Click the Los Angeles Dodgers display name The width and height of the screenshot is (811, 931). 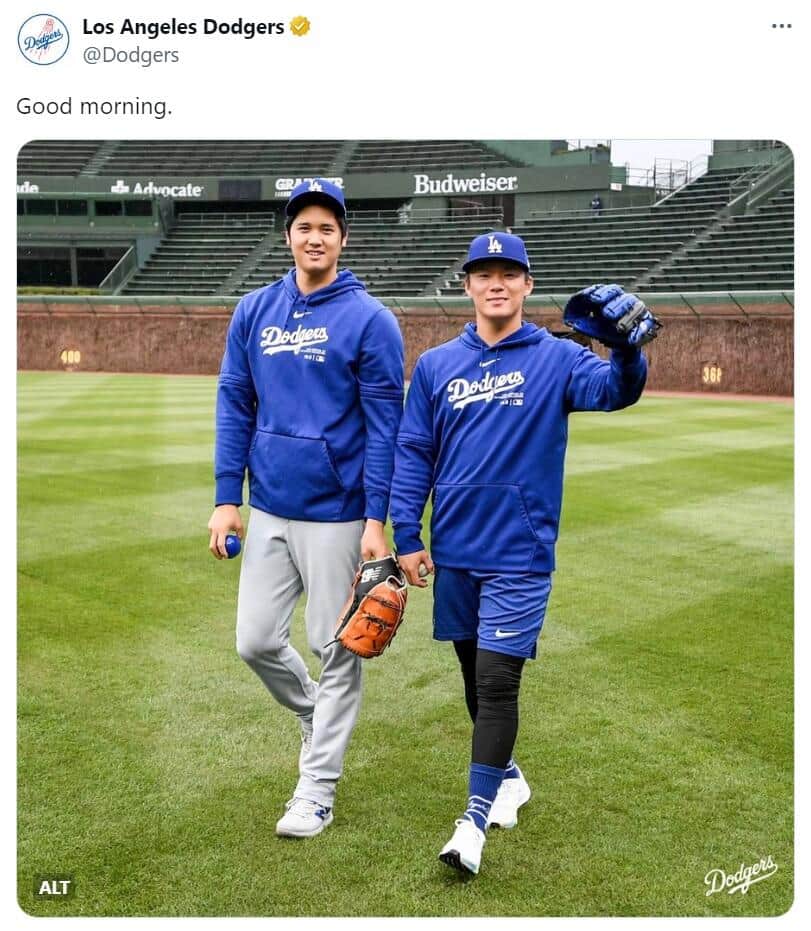click(x=186, y=28)
